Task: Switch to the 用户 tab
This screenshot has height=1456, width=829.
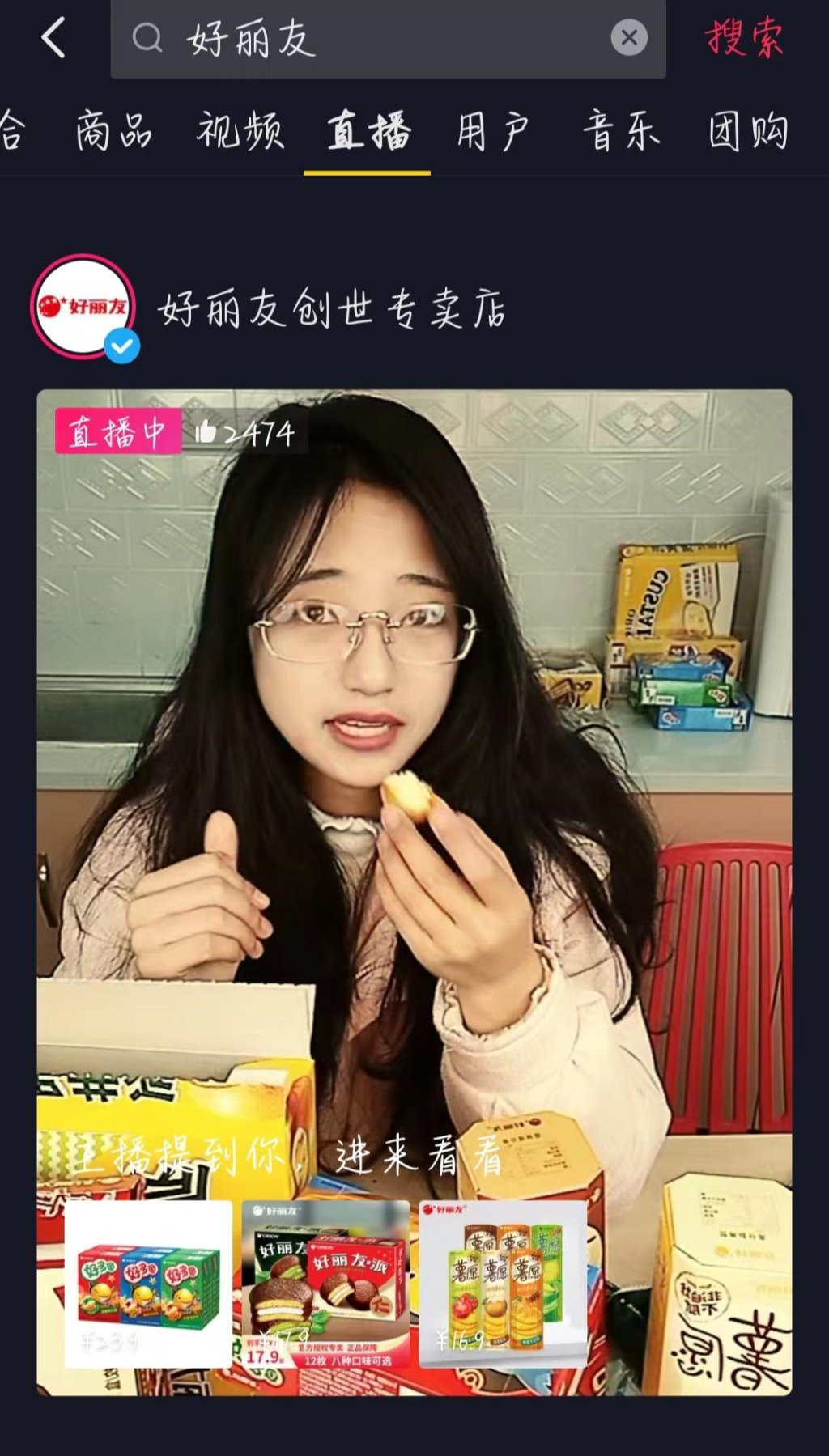Action: [493, 131]
